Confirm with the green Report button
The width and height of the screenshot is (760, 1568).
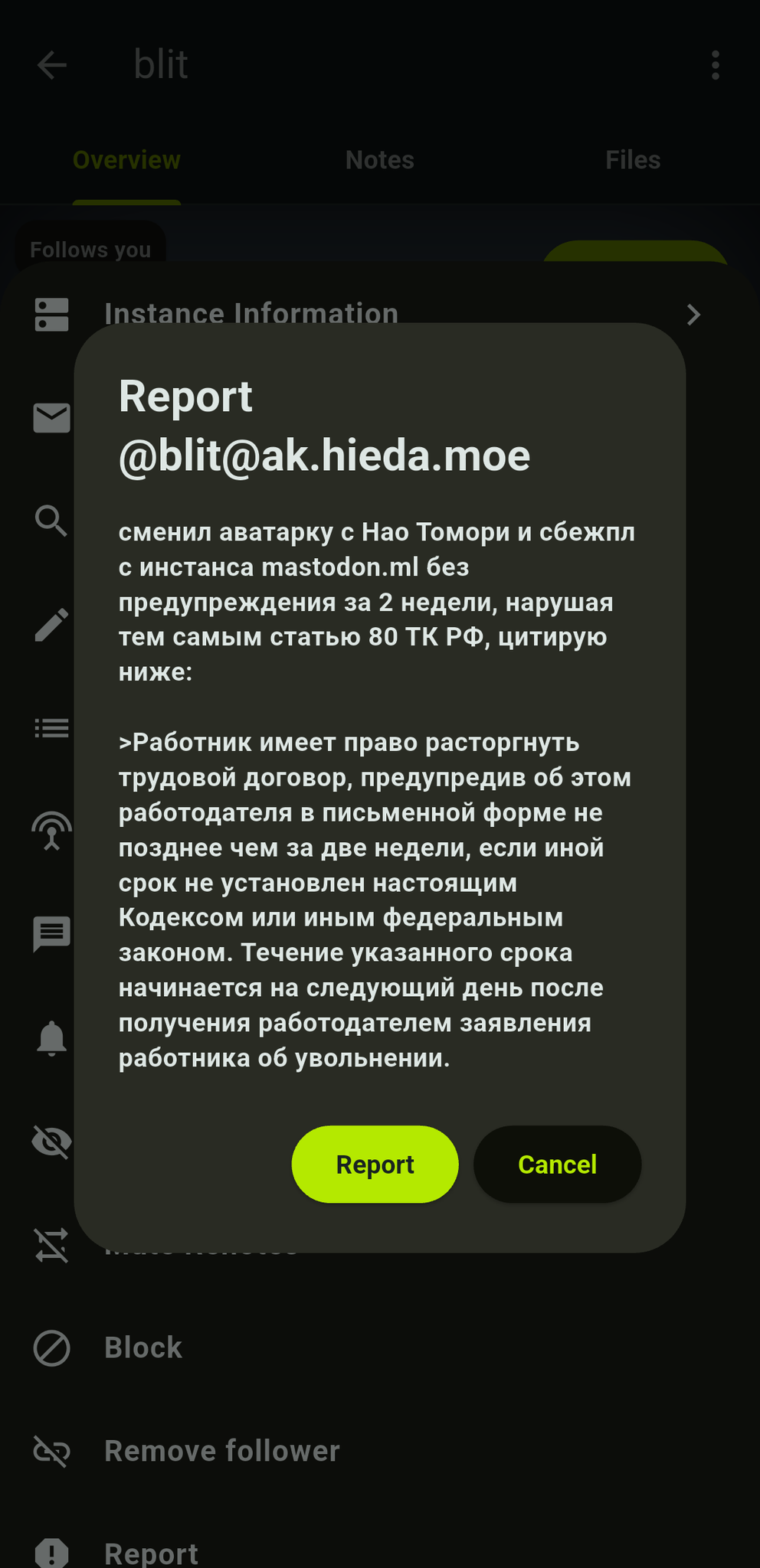coord(375,1164)
